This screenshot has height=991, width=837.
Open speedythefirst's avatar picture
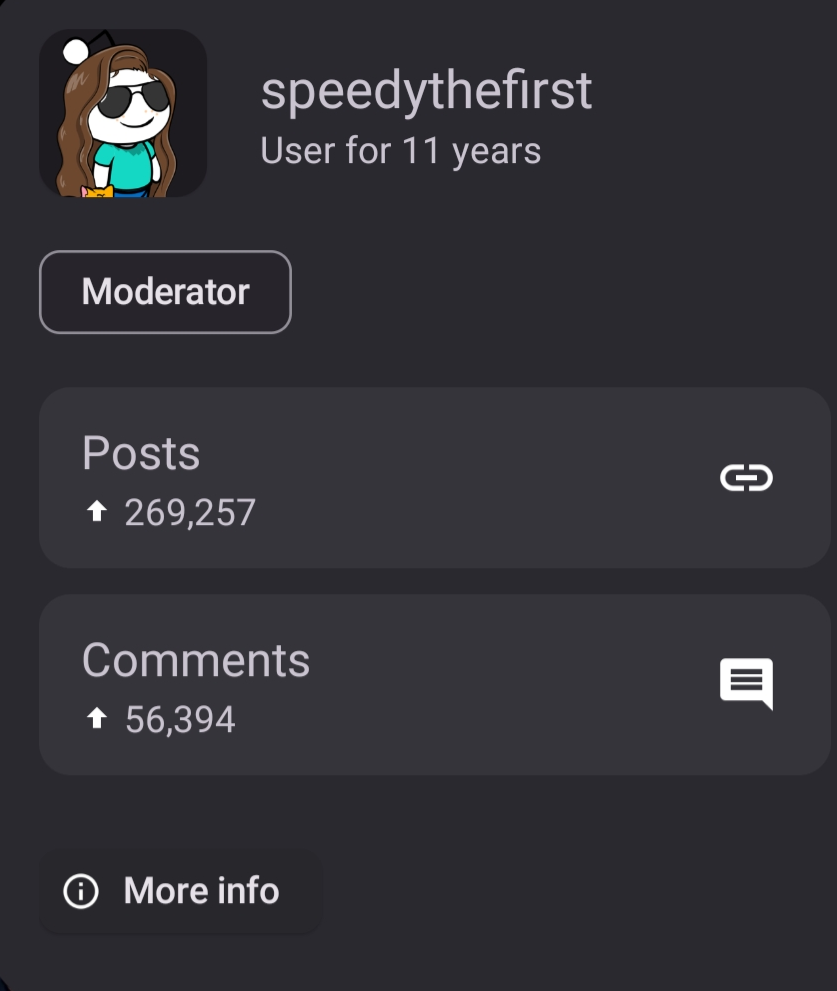coord(122,113)
